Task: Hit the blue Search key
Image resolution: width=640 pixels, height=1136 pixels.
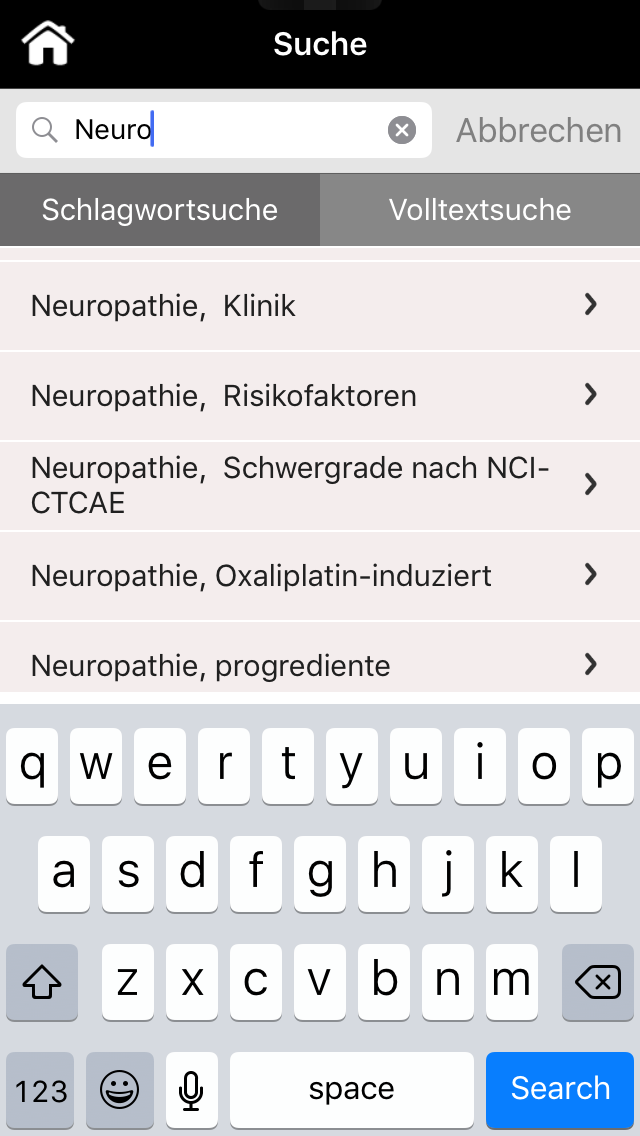Action: [x=560, y=1088]
